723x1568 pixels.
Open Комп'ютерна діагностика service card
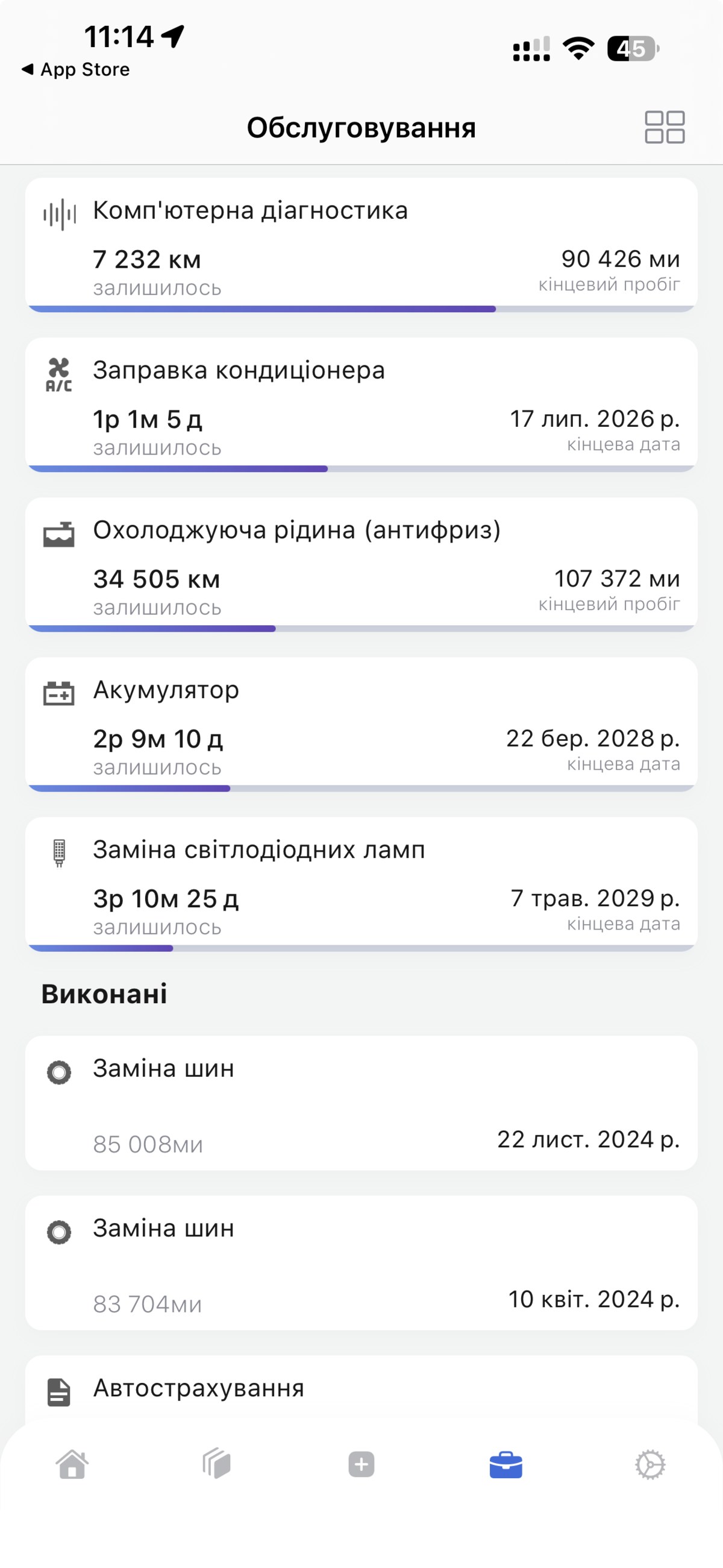361,245
